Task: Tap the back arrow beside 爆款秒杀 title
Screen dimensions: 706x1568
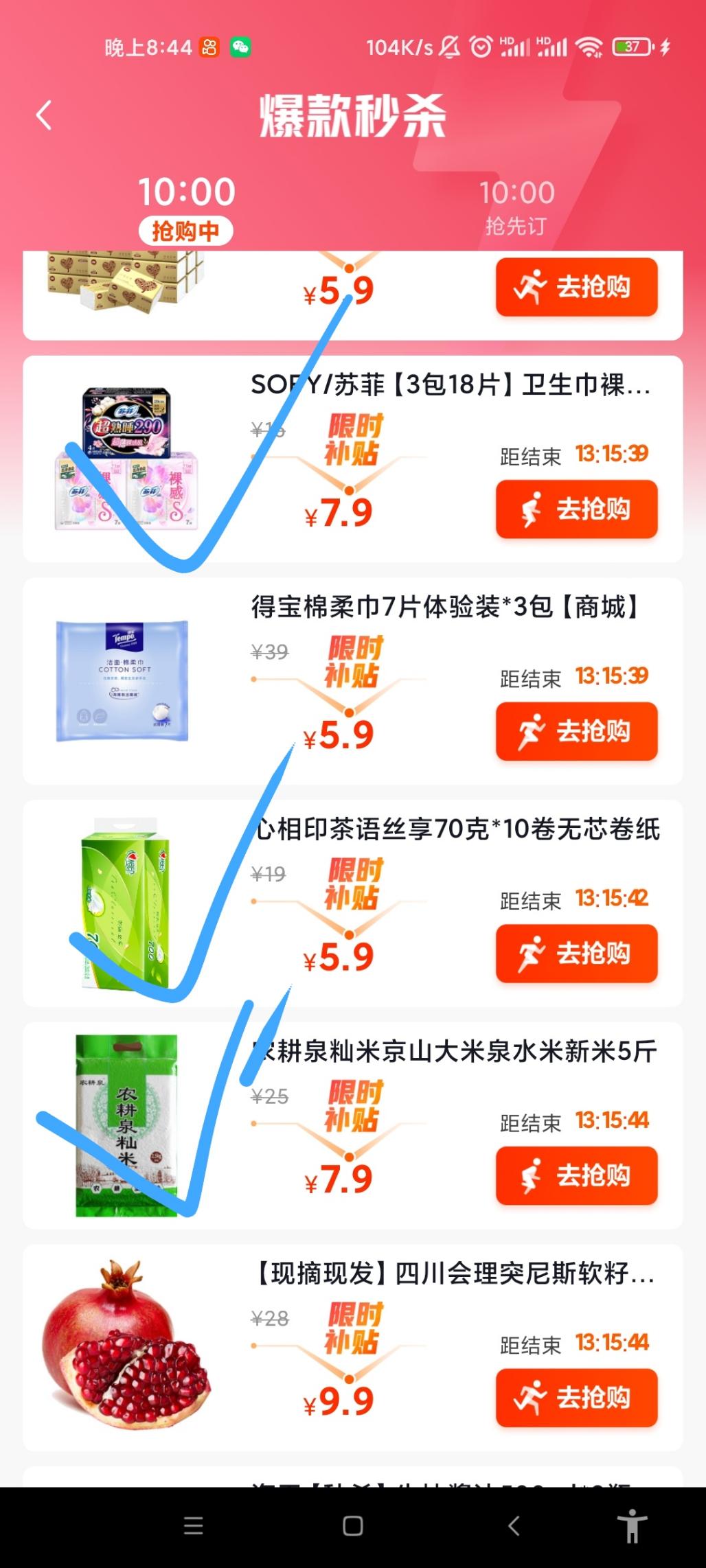Action: tap(44, 115)
